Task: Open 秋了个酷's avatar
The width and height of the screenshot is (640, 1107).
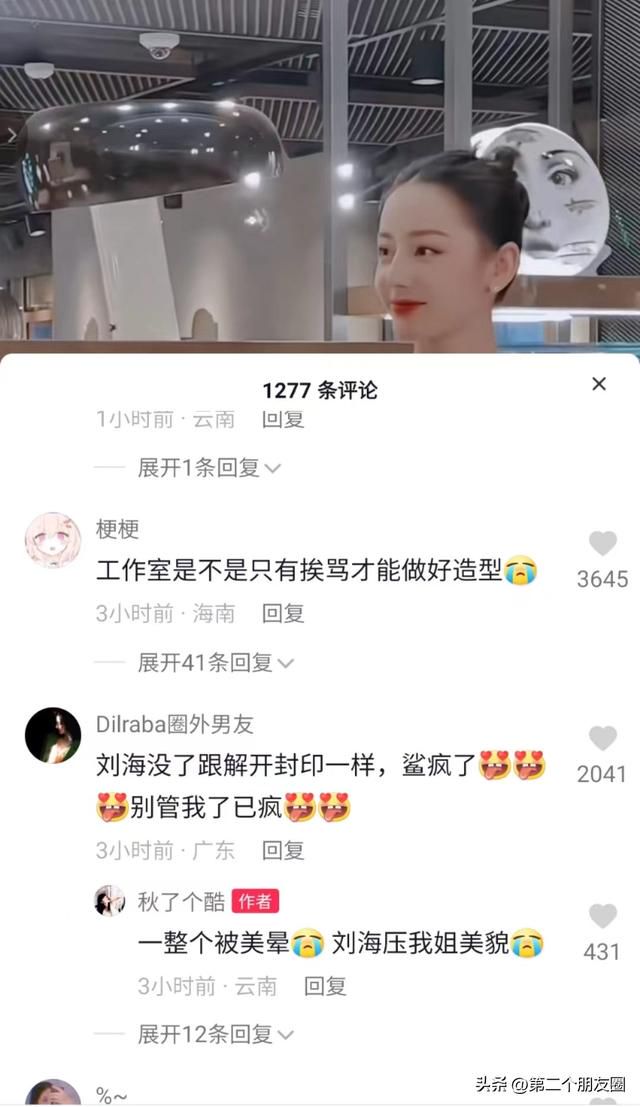Action: coord(110,901)
